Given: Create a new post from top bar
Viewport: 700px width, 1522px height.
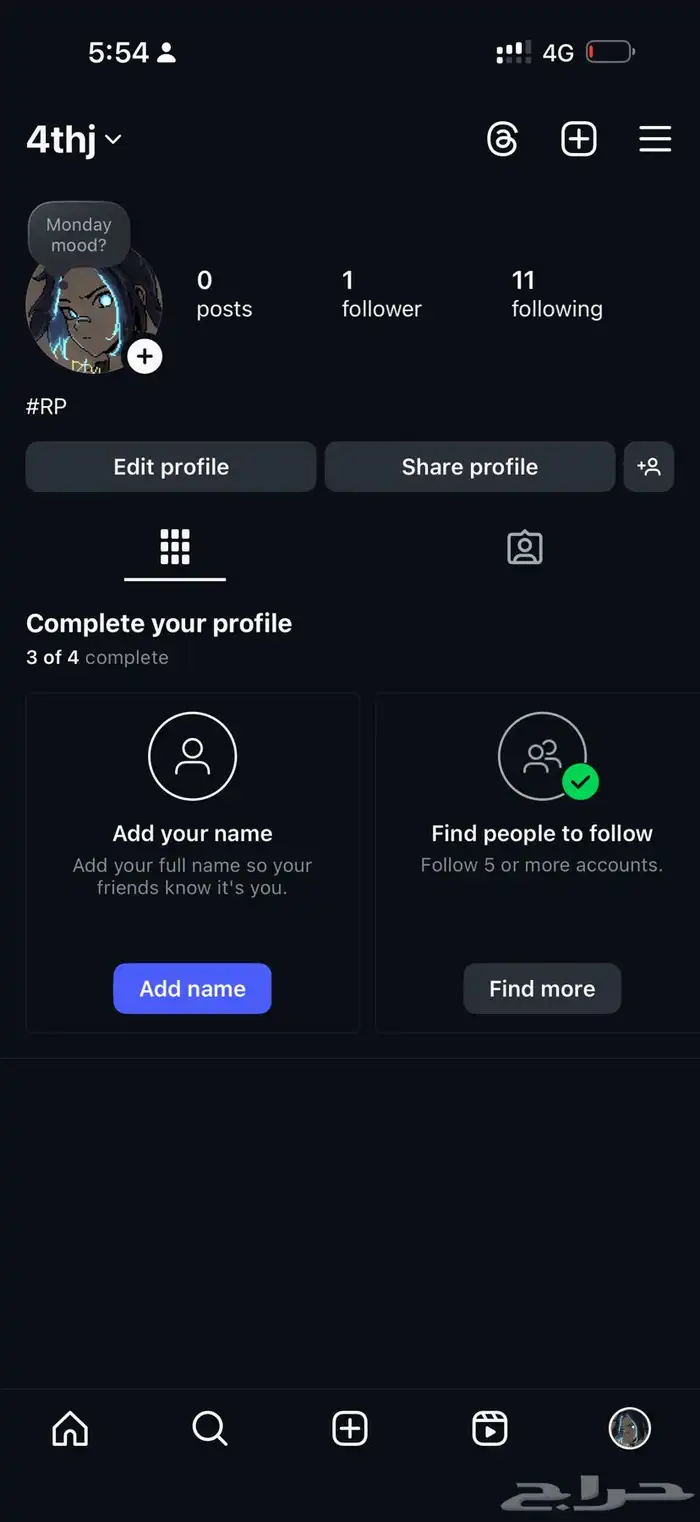Looking at the screenshot, I should 578,139.
